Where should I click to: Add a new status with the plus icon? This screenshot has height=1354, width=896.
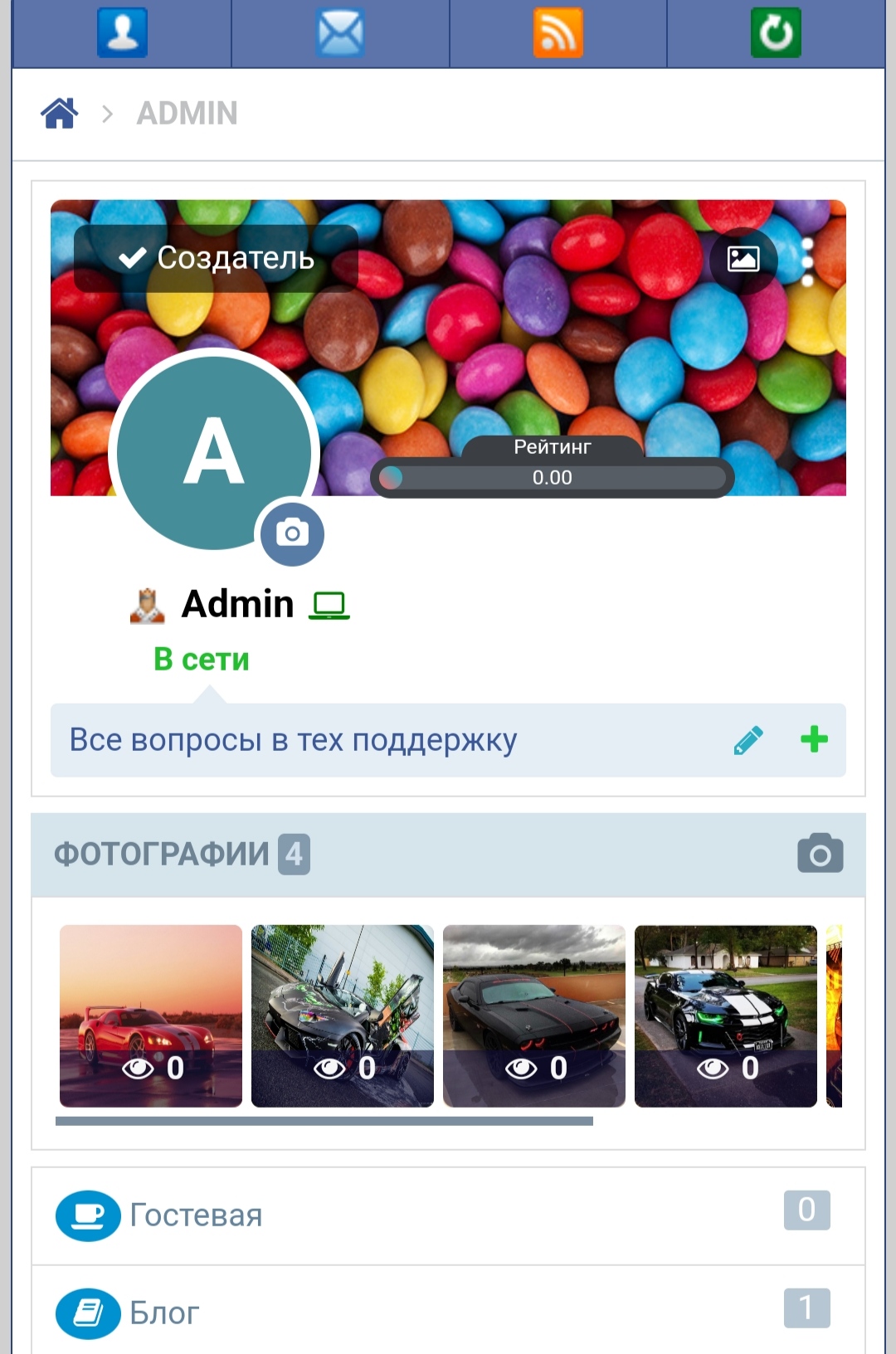click(814, 738)
